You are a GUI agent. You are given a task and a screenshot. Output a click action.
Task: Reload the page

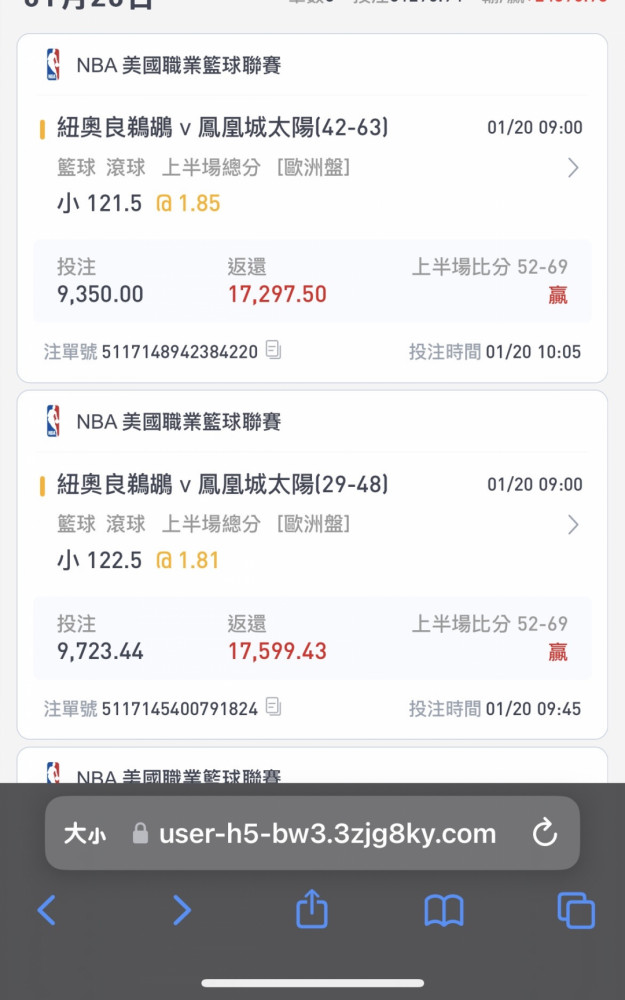coord(545,832)
